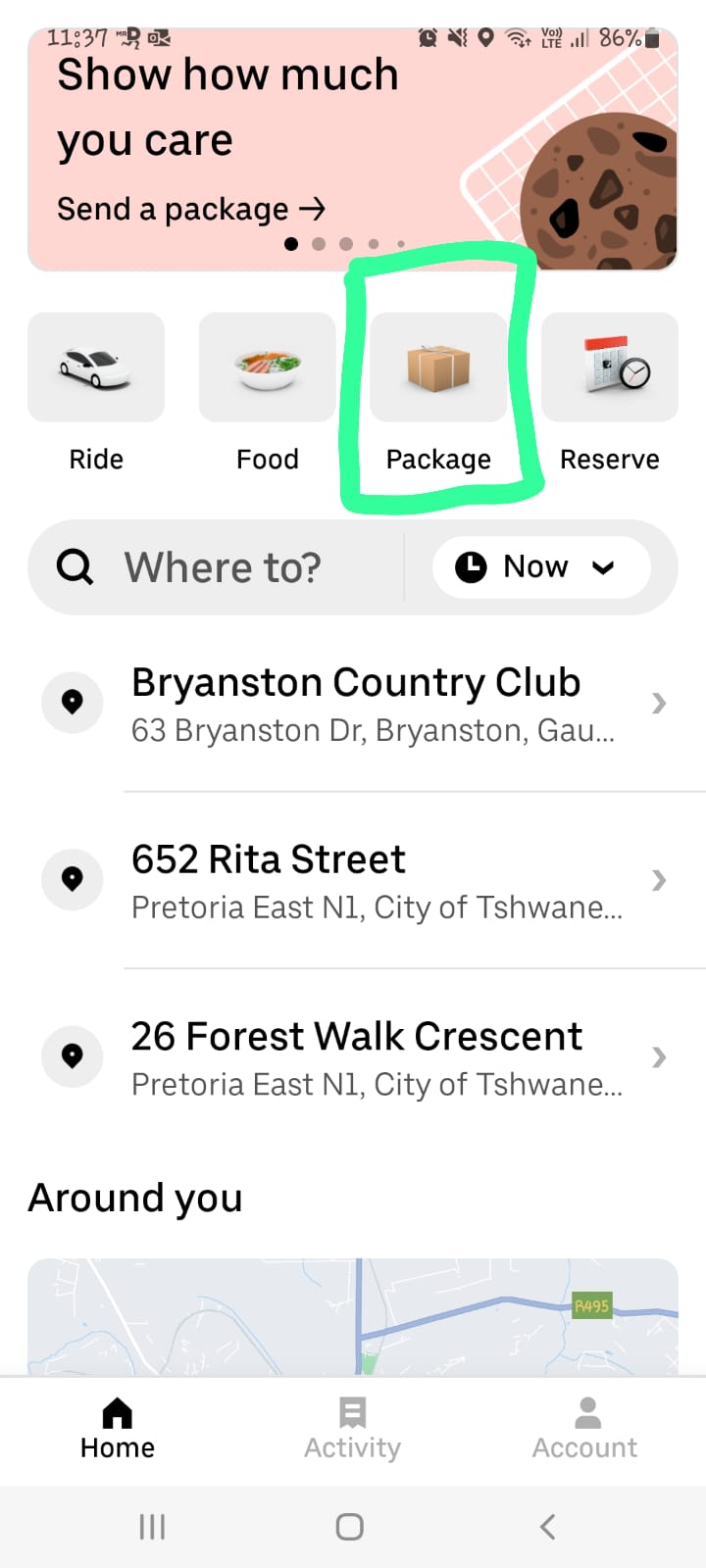Pick 26 Forest Walk Crescent destination

pos(353,1057)
